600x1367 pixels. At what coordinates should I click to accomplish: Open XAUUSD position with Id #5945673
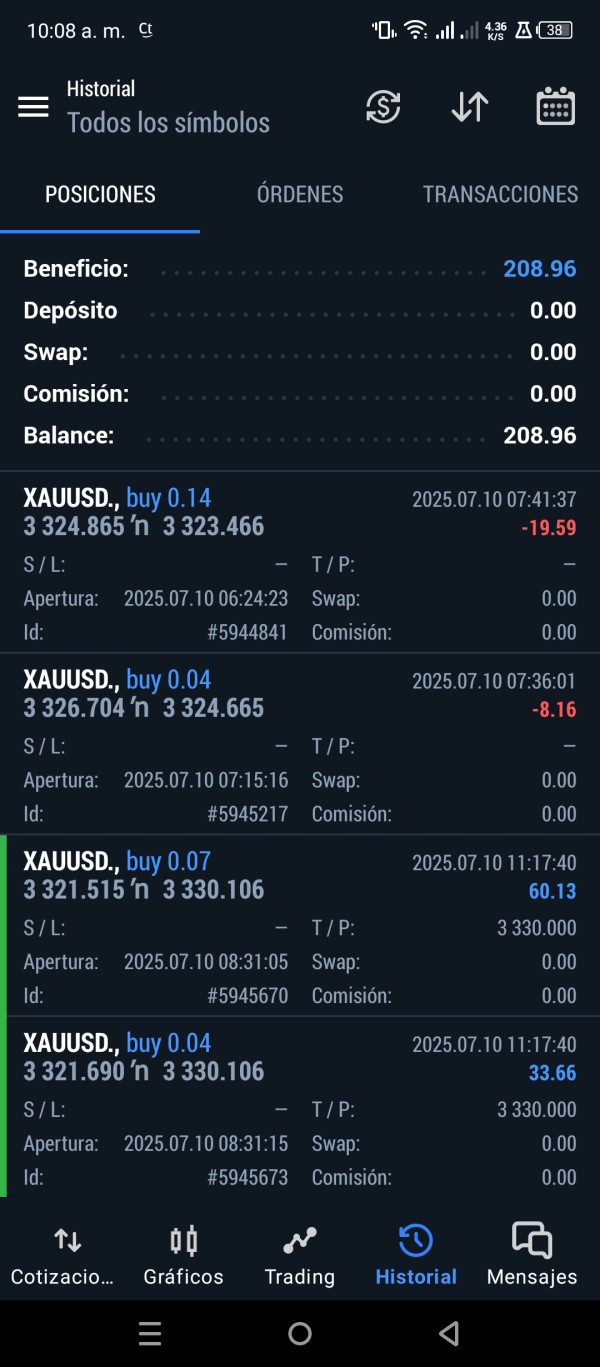tap(300, 1108)
